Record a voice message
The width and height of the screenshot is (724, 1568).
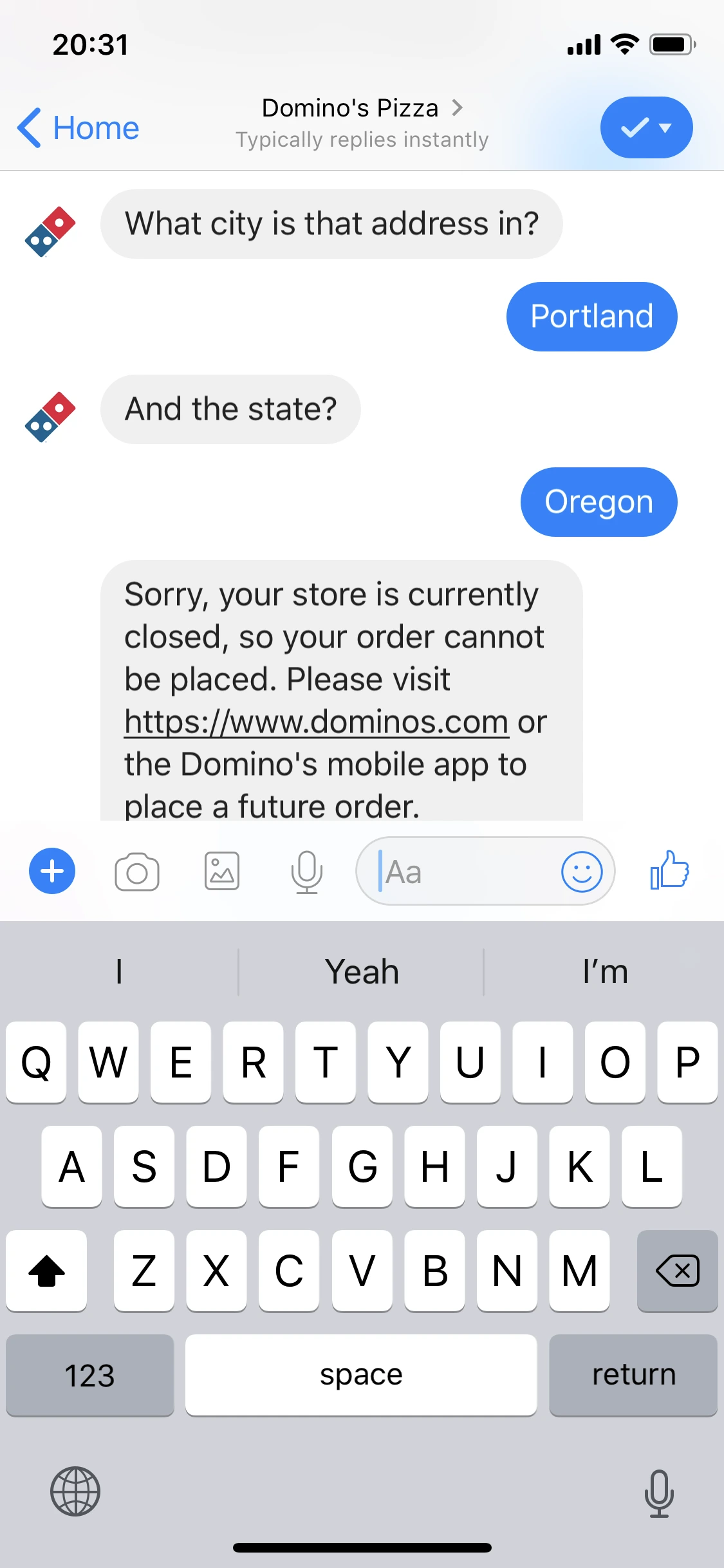pyautogui.click(x=306, y=872)
